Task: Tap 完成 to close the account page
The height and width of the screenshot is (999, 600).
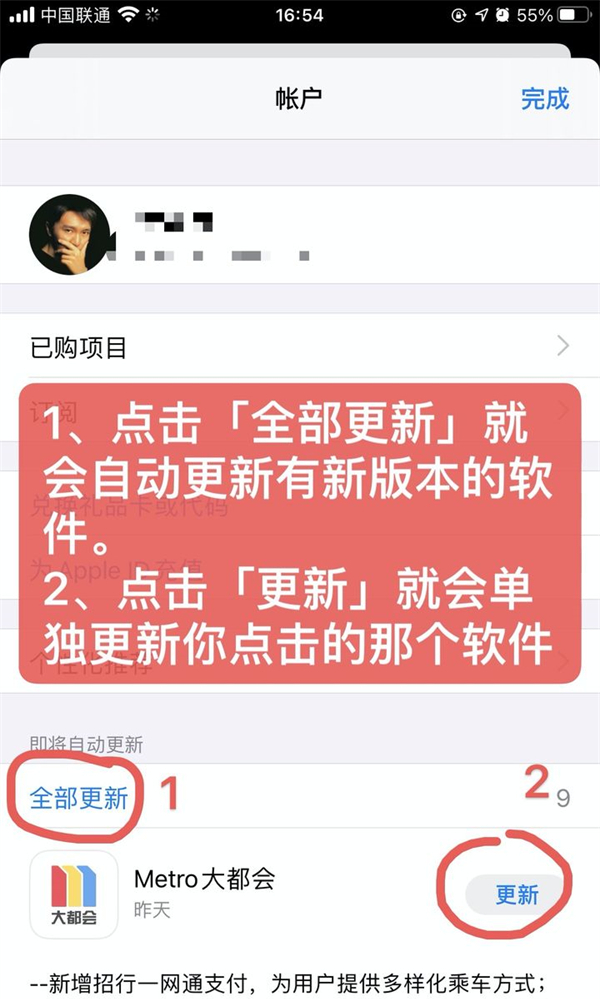Action: pyautogui.click(x=545, y=99)
